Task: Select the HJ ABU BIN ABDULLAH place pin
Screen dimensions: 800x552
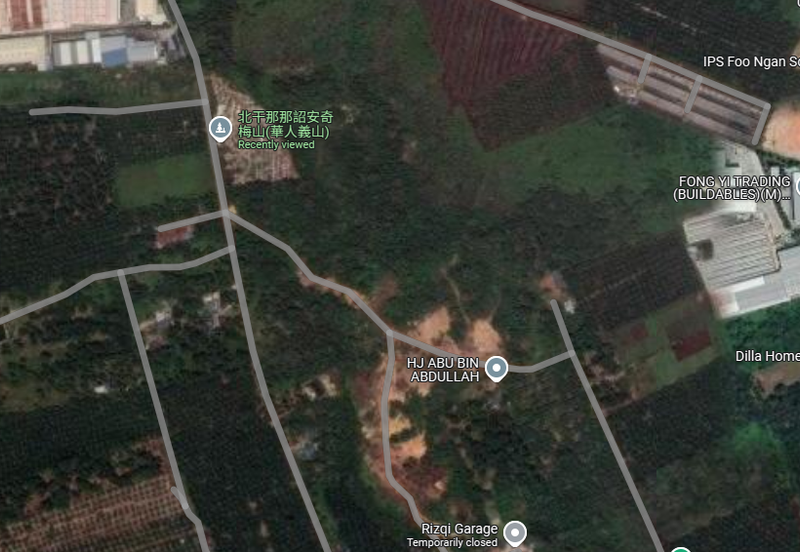Action: click(x=496, y=370)
